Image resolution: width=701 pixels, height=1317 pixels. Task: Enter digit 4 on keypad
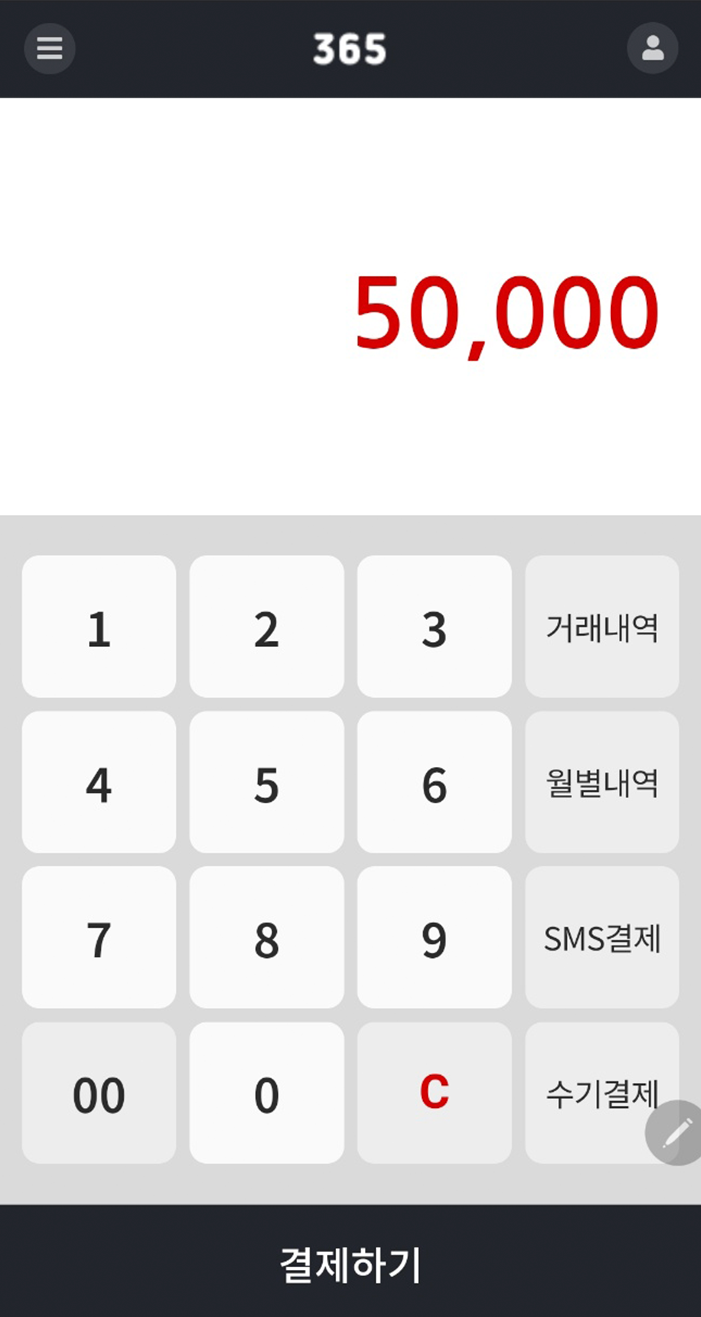[99, 782]
